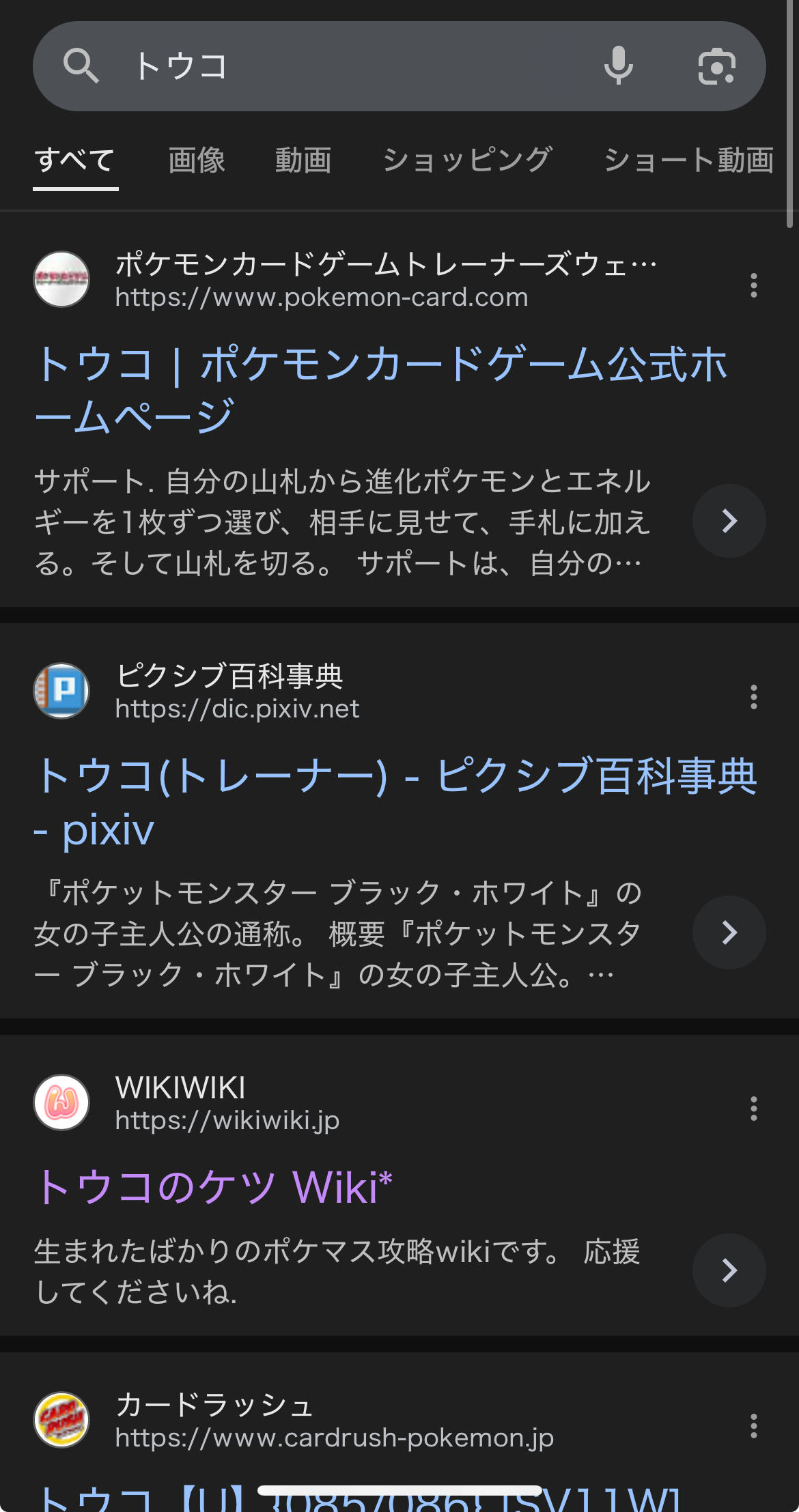Tap the arrow beside the ポケマス攻略wiki snippet
The image size is (799, 1512).
click(729, 1270)
